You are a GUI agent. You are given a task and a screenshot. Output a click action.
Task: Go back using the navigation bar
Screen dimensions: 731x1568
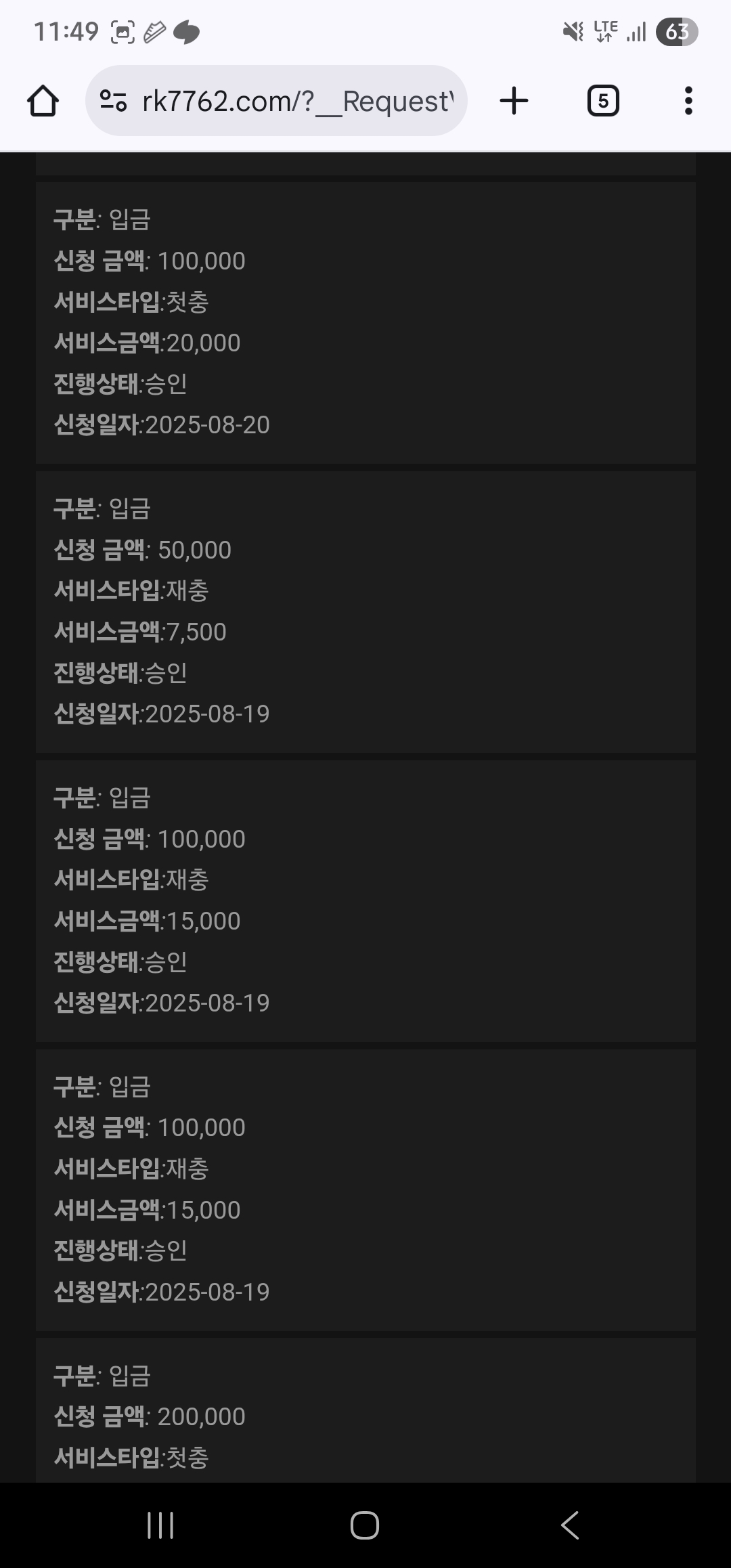pos(570,1525)
